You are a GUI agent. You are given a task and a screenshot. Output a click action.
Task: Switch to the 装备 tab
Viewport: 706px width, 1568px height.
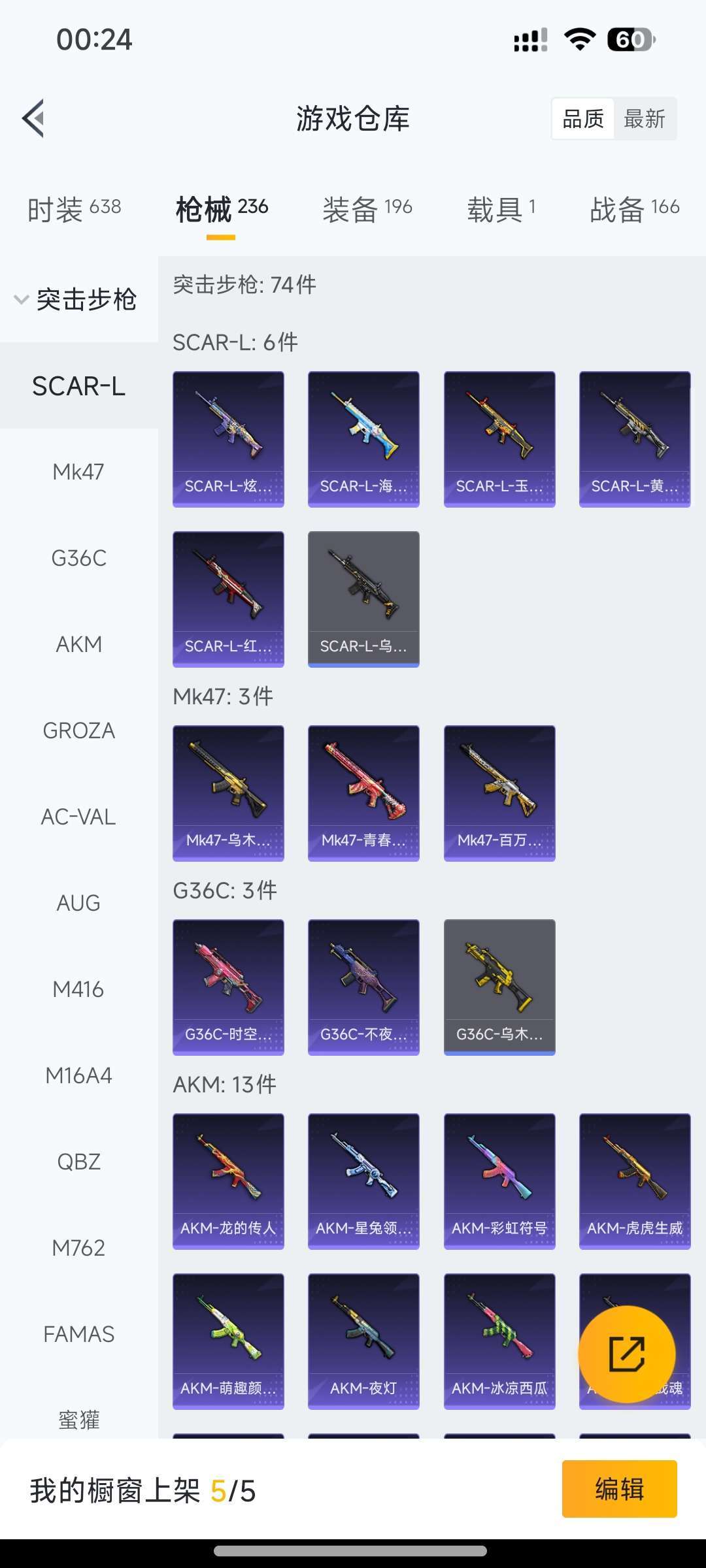click(367, 209)
